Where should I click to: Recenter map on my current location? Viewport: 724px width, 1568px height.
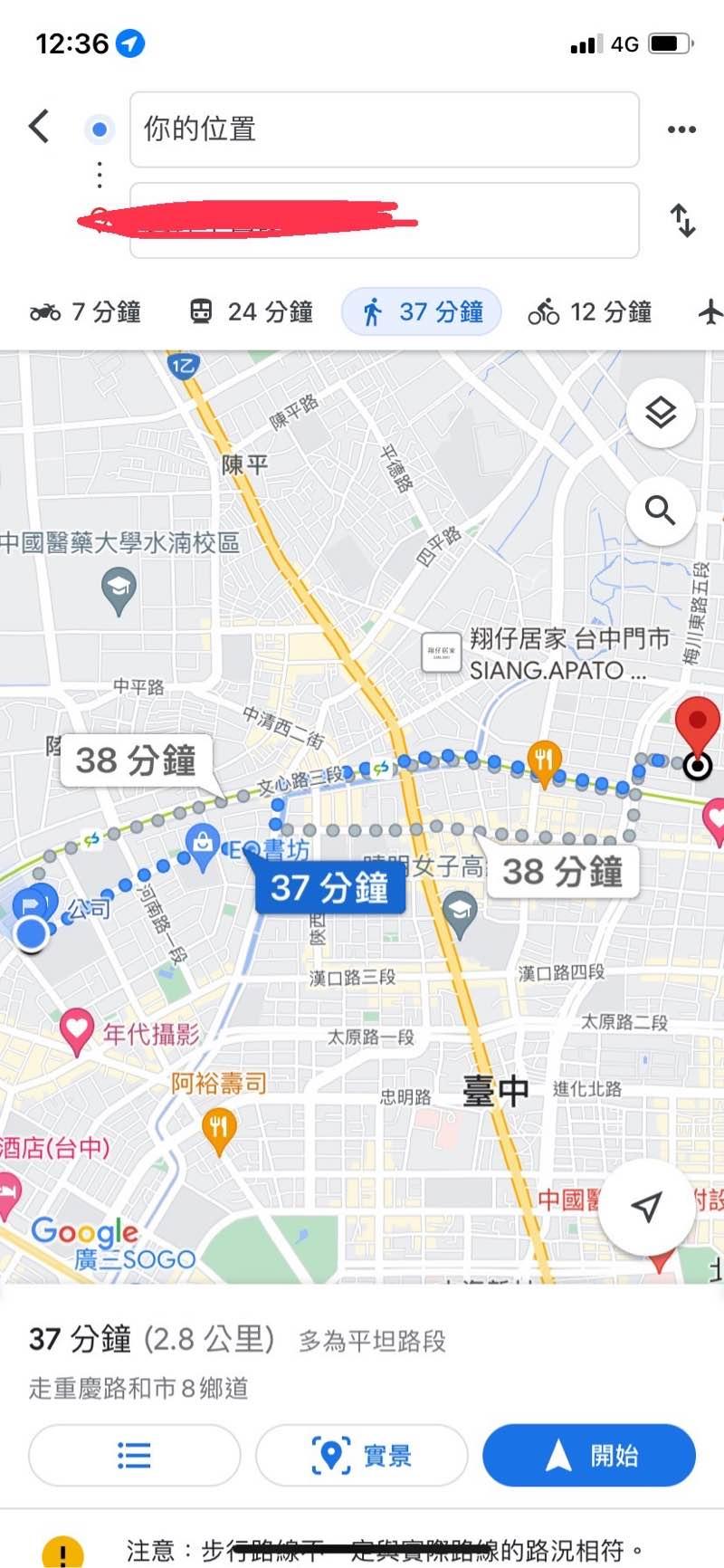click(x=646, y=1206)
